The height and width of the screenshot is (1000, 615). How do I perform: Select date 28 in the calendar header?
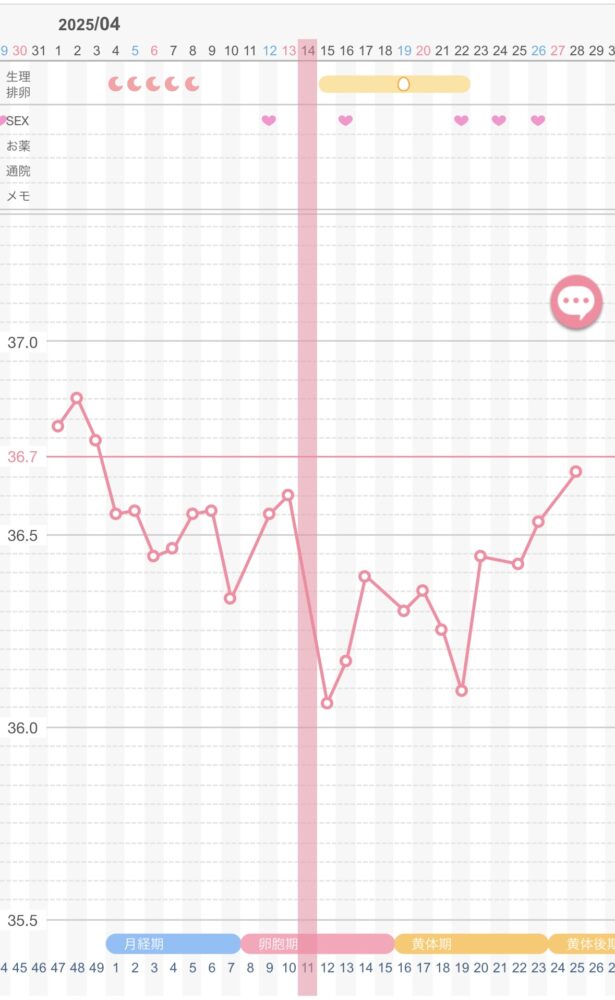[577, 50]
